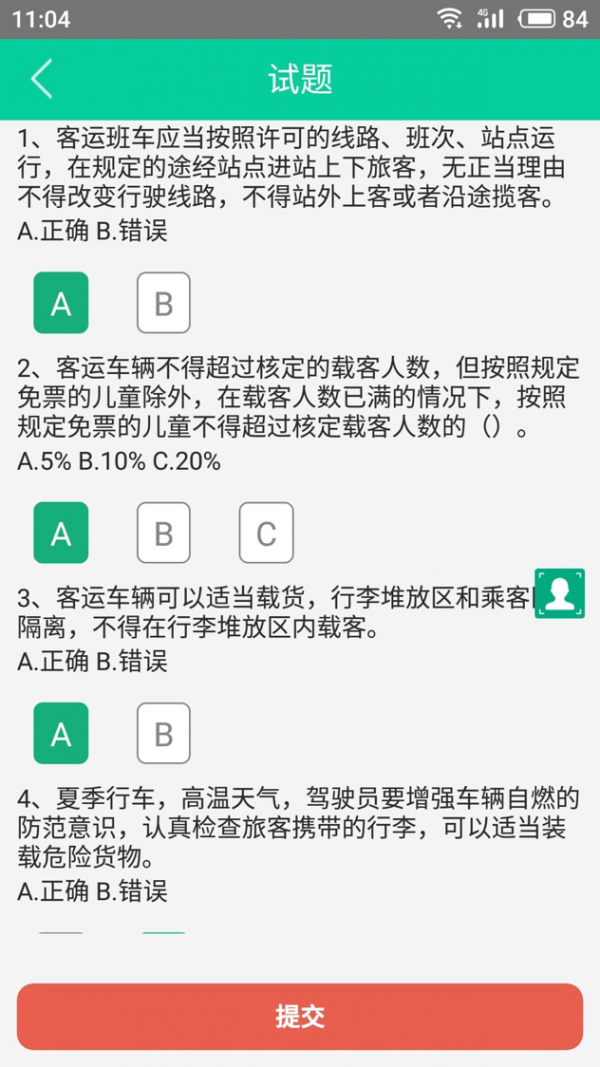Choose option B for question 1
This screenshot has height=1067, width=600.
coord(163,303)
